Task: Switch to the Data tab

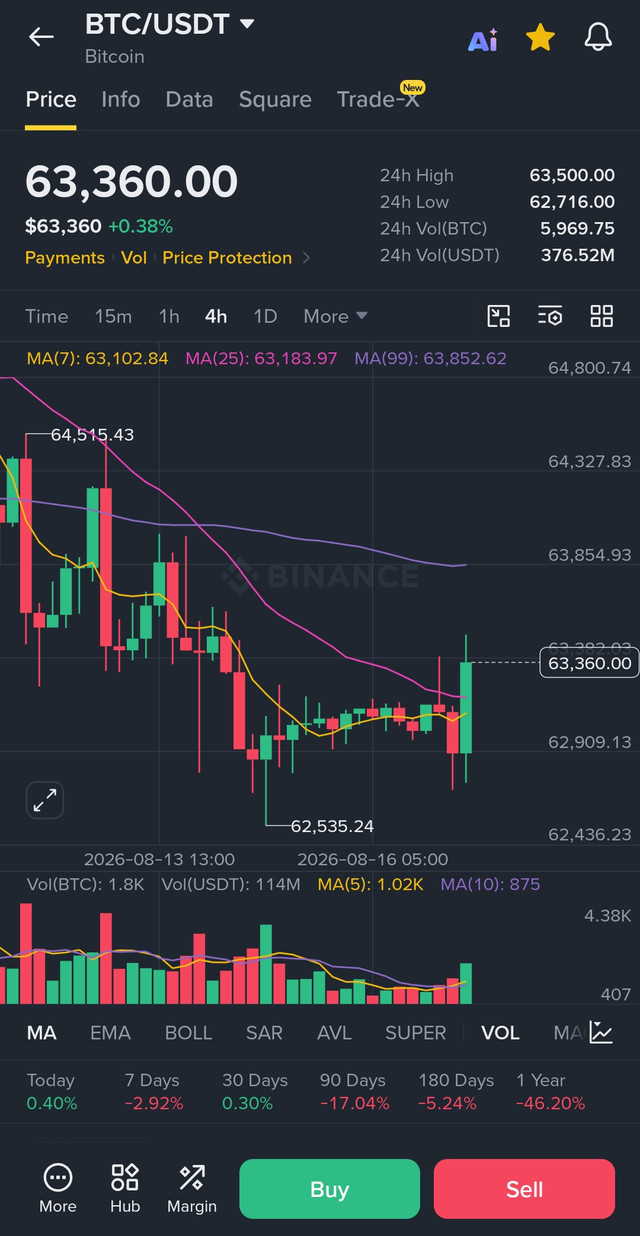Action: click(x=189, y=99)
